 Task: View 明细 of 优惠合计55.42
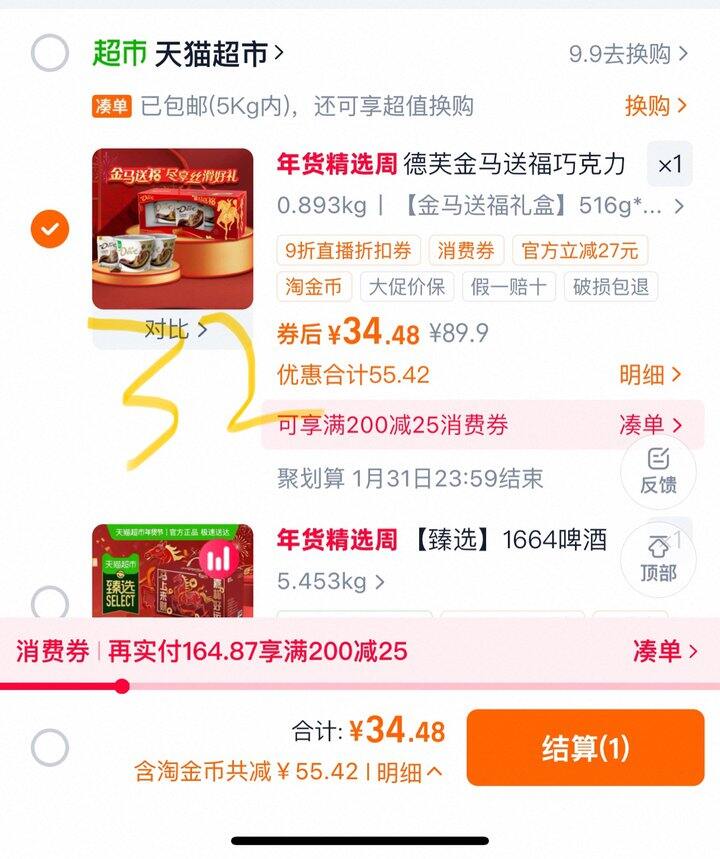650,375
